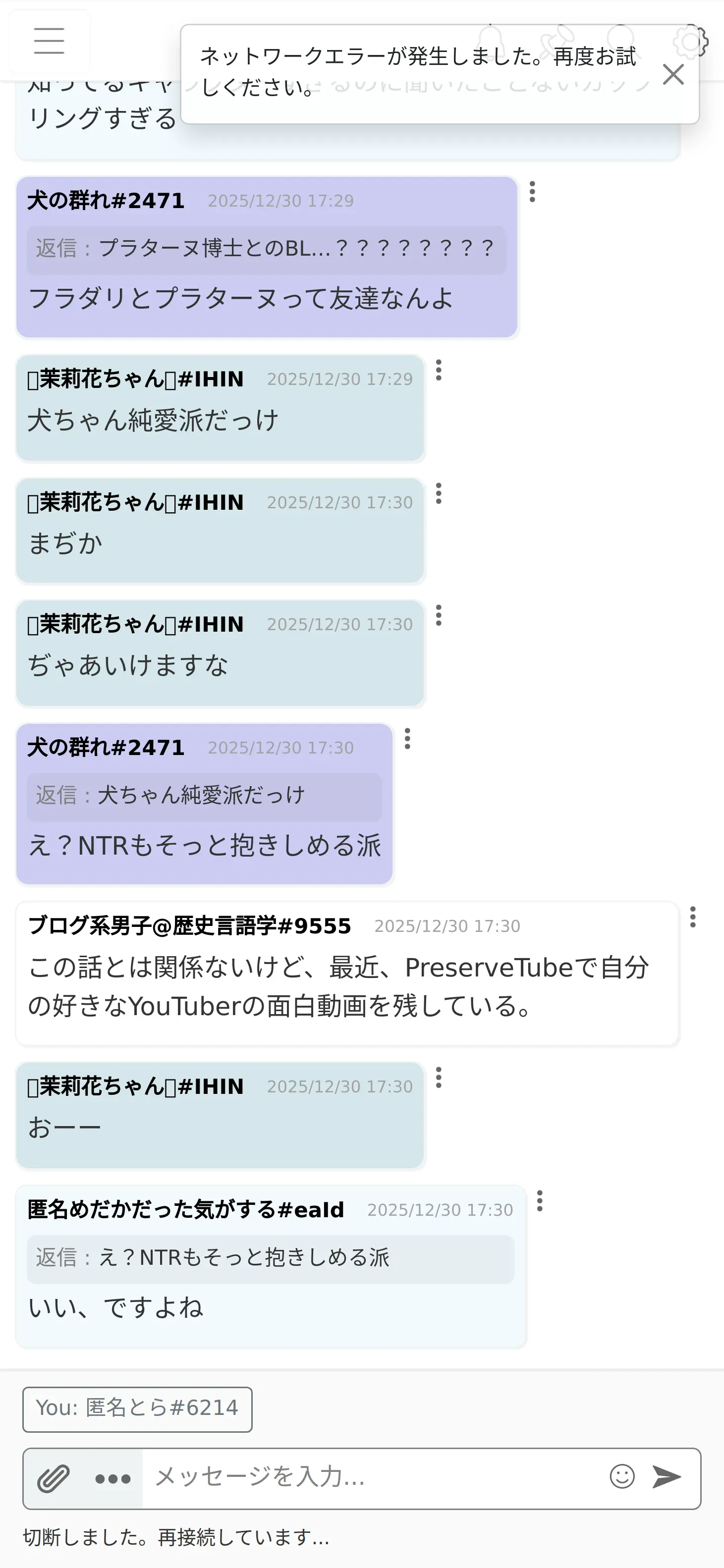
Task: Send the message
Action: click(667, 1477)
